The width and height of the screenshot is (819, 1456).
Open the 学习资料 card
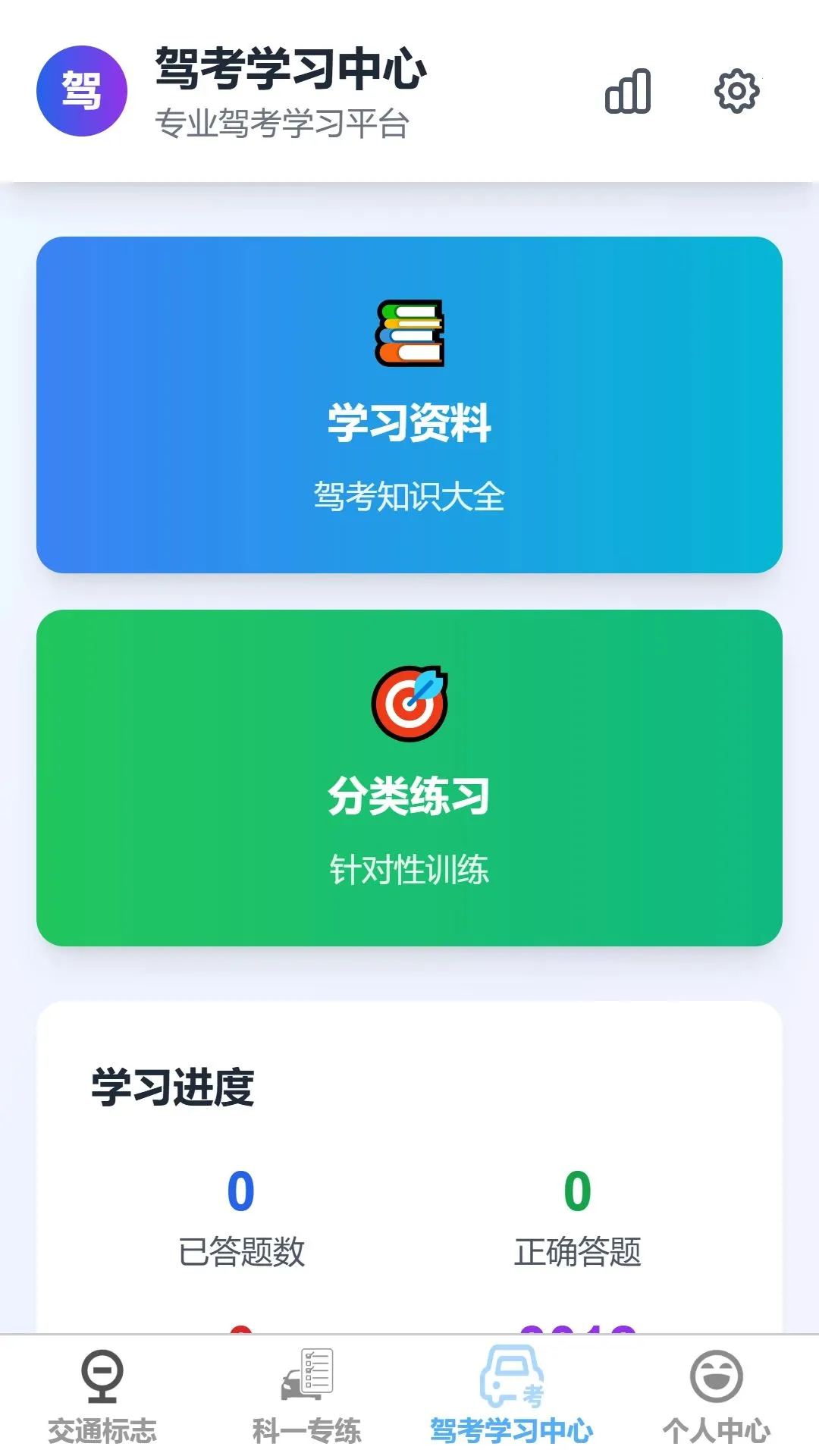pyautogui.click(x=409, y=405)
